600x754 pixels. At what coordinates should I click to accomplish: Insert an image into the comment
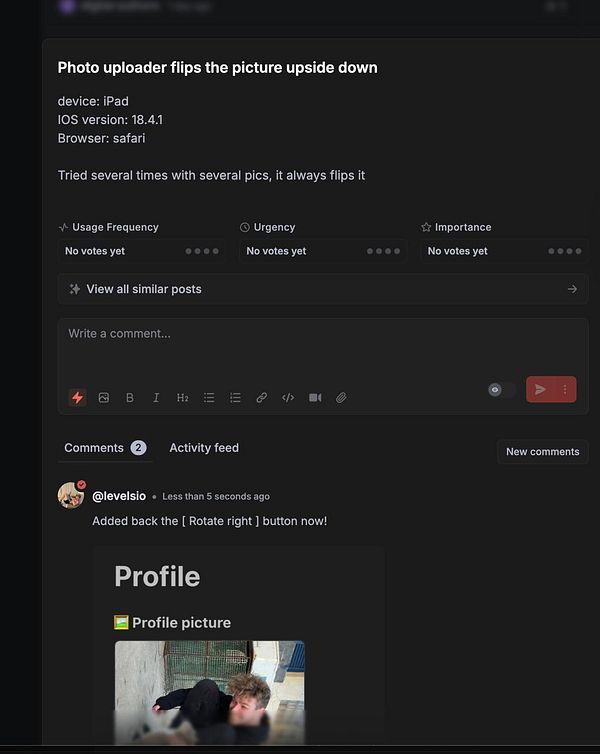(x=103, y=398)
